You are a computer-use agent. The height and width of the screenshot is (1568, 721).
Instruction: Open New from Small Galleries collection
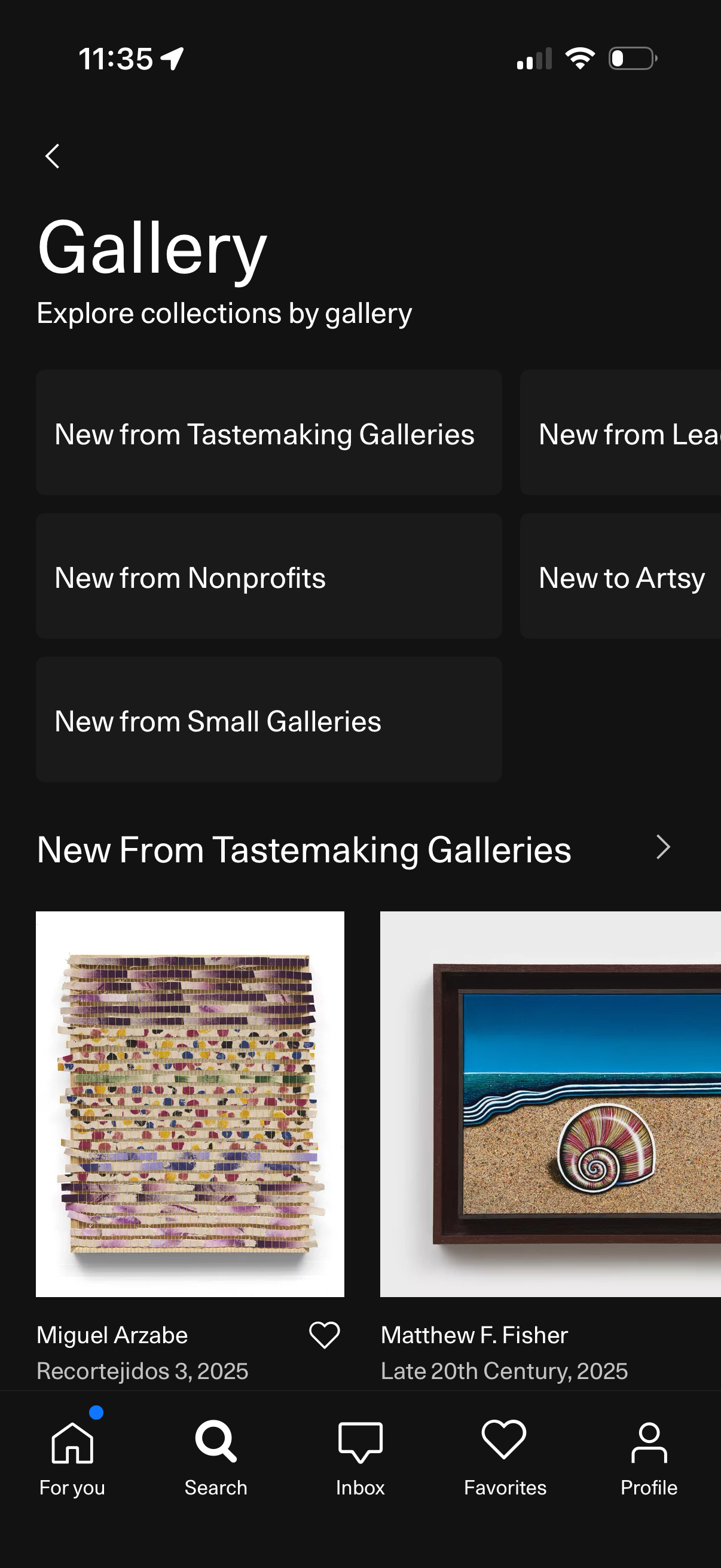tap(268, 721)
